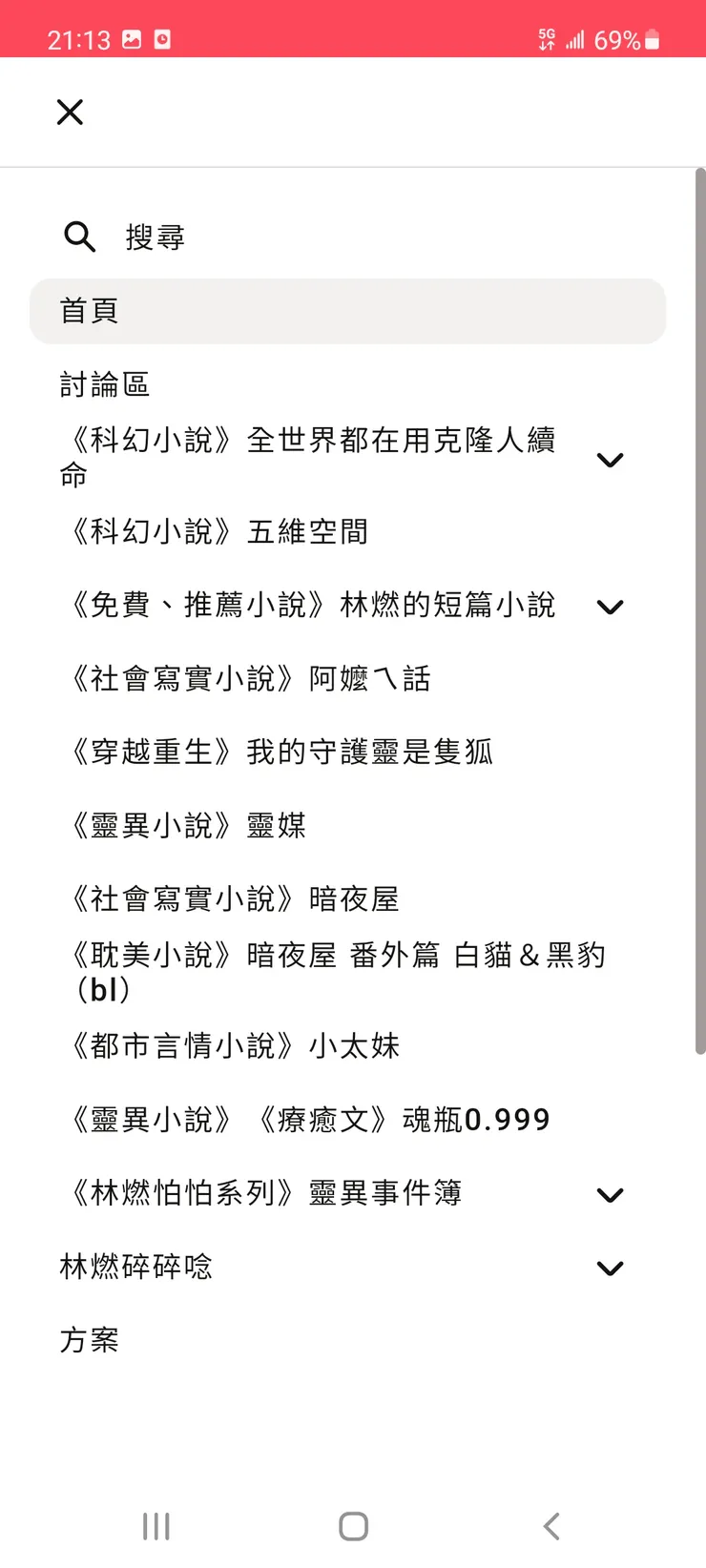Collapse the 林燃碎碎唸 section
The image size is (706, 1568).
[610, 1268]
